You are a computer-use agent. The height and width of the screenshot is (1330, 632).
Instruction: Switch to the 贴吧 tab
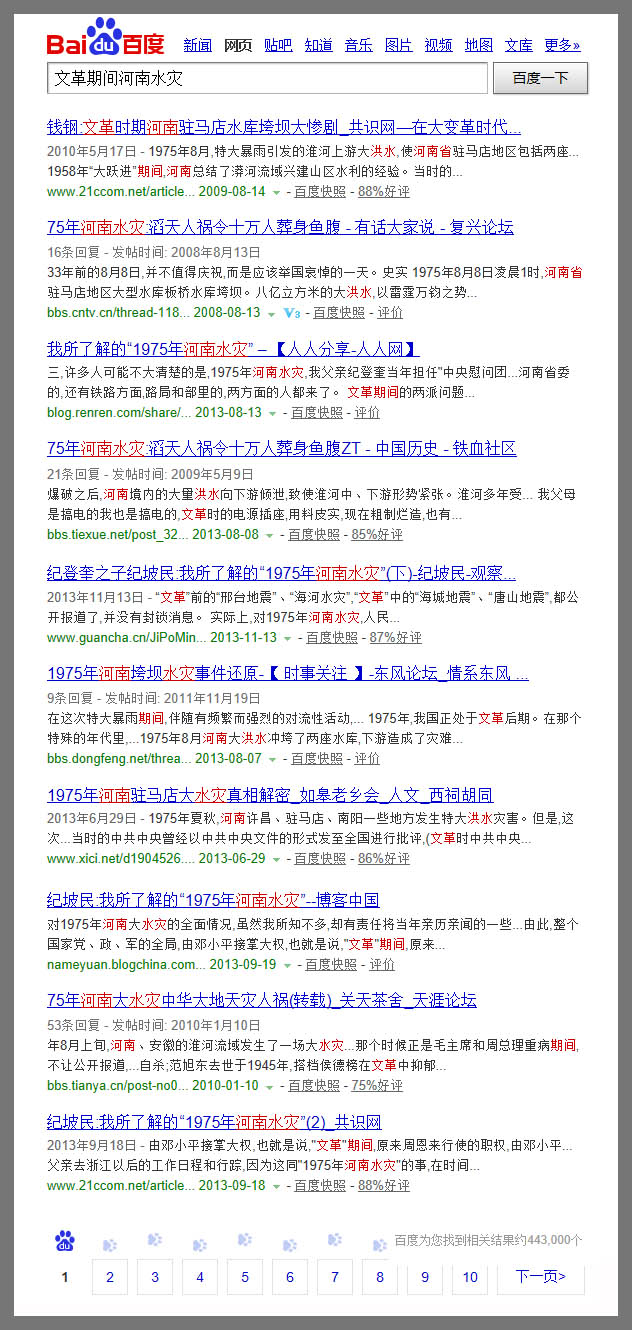[278, 45]
